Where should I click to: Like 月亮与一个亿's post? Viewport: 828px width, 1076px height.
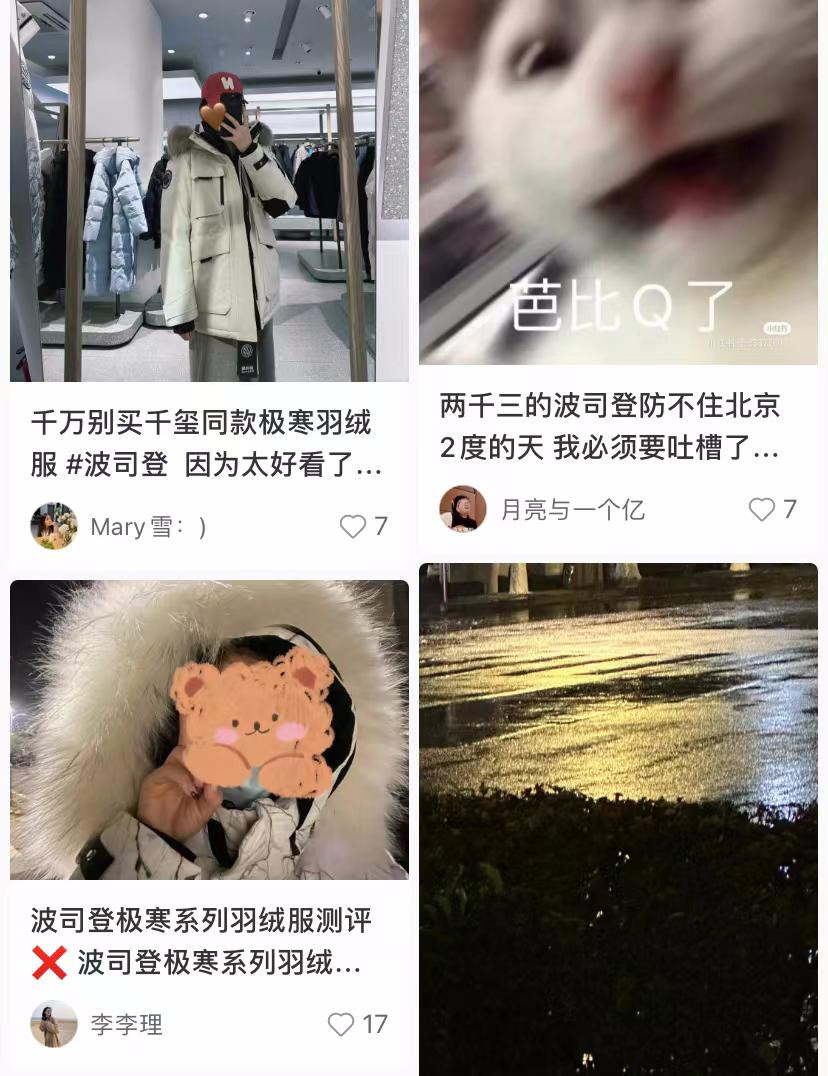762,510
